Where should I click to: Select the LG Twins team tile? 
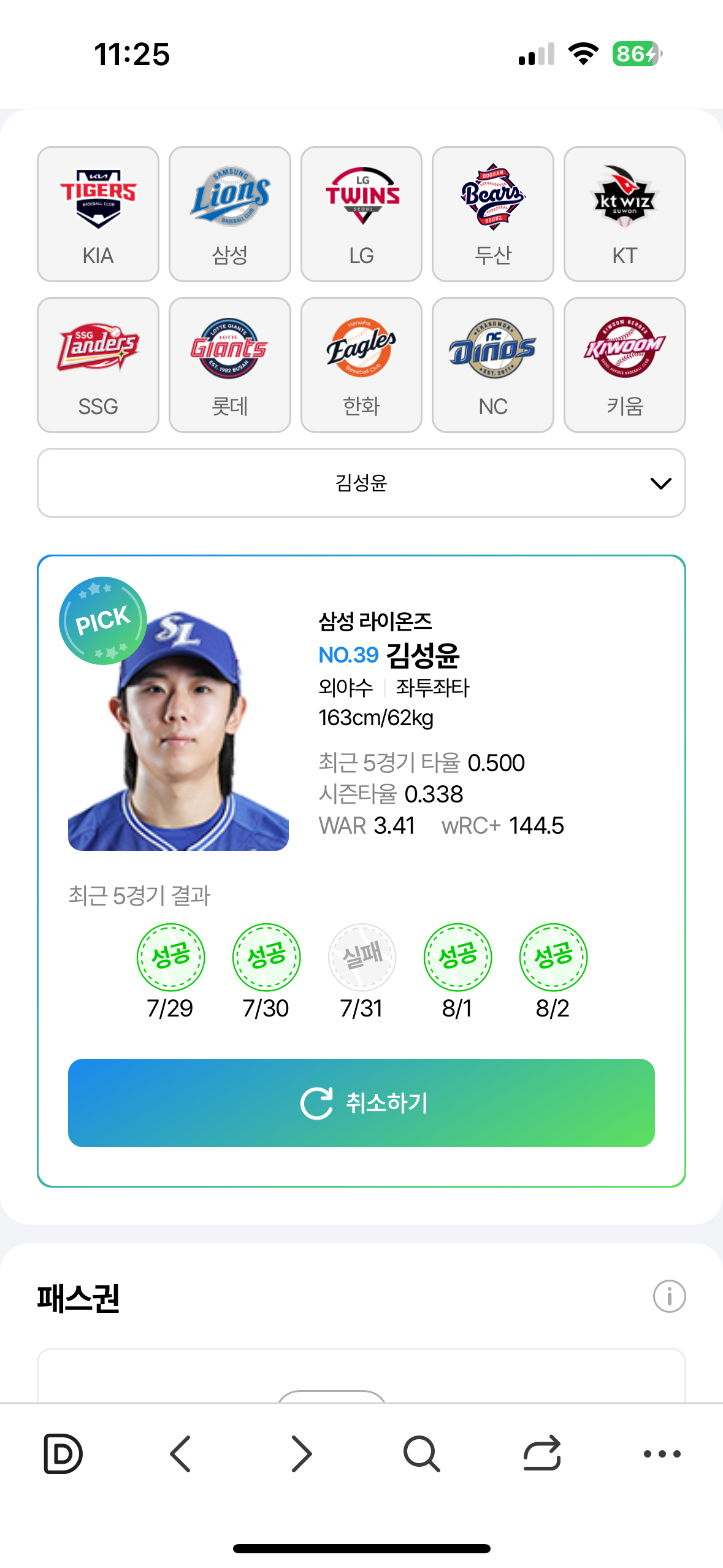pos(362,213)
